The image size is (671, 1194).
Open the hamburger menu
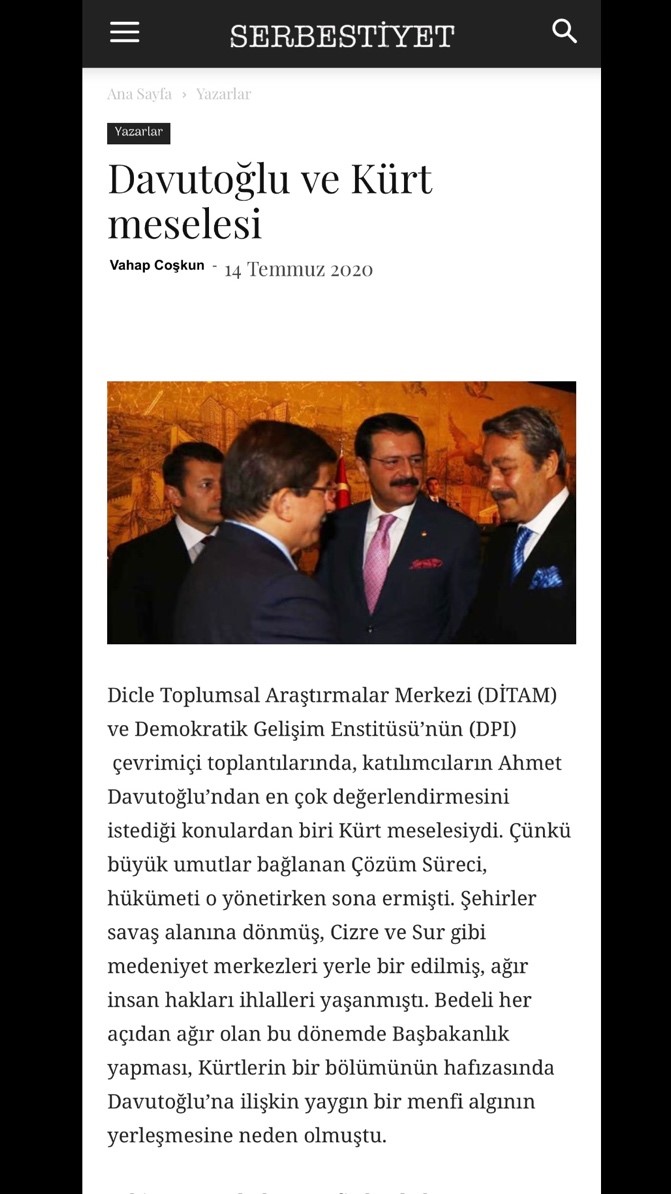point(124,32)
